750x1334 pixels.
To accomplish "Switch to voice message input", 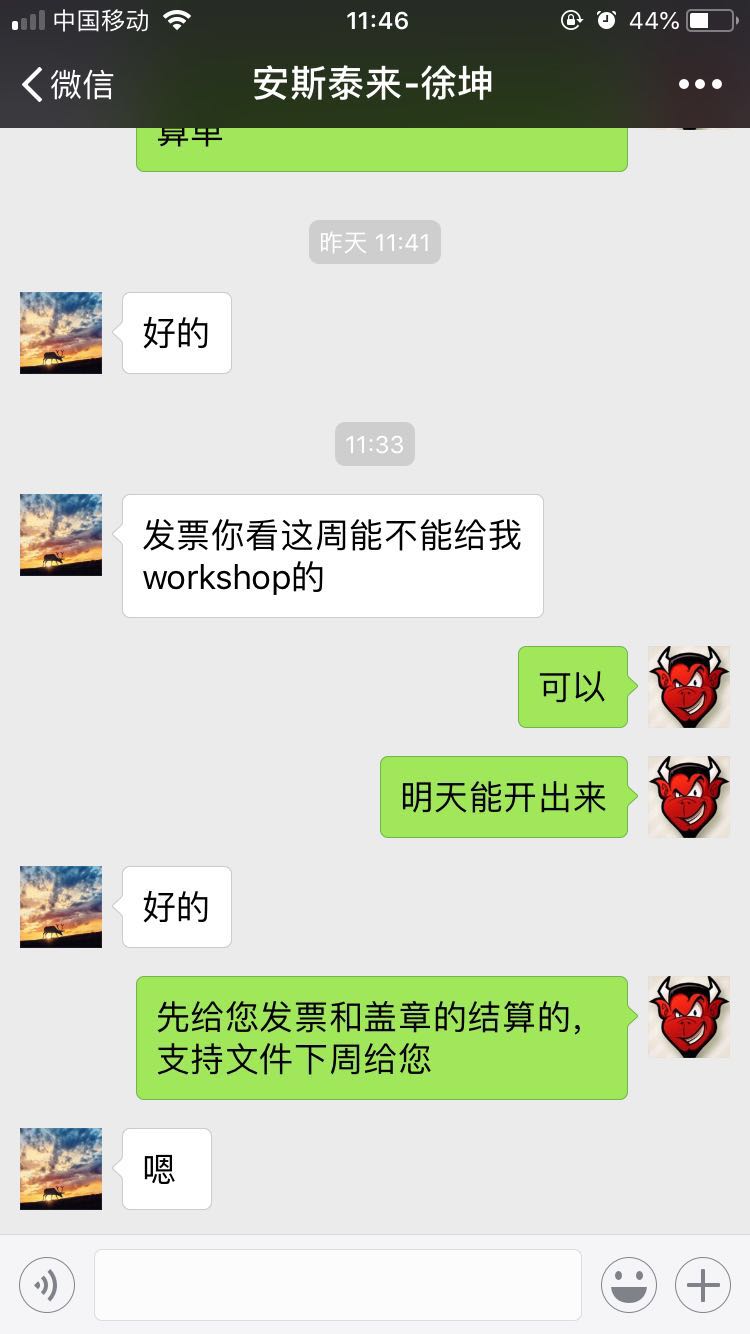I will coord(47,1284).
